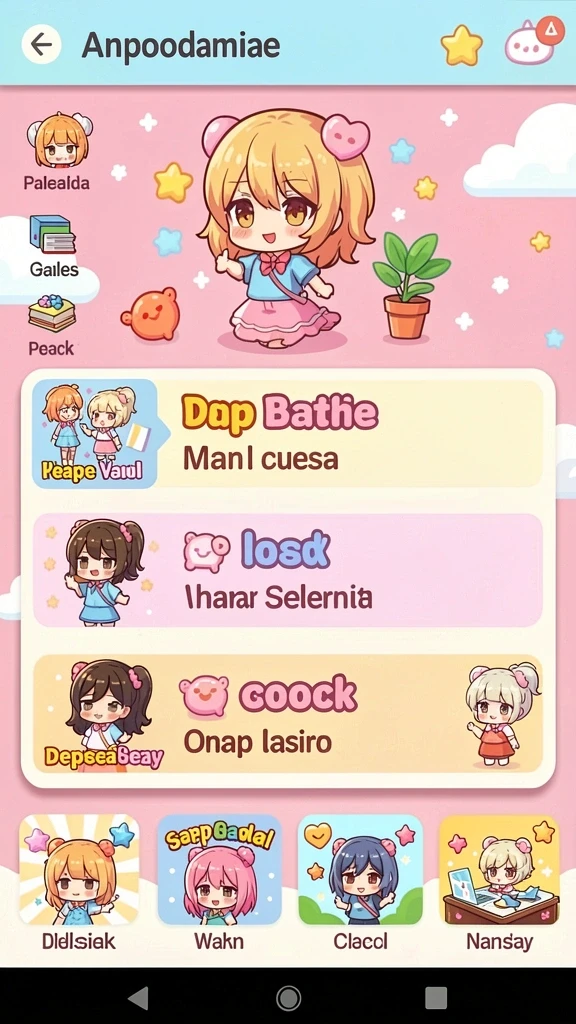Tap the system home button

click(288, 998)
